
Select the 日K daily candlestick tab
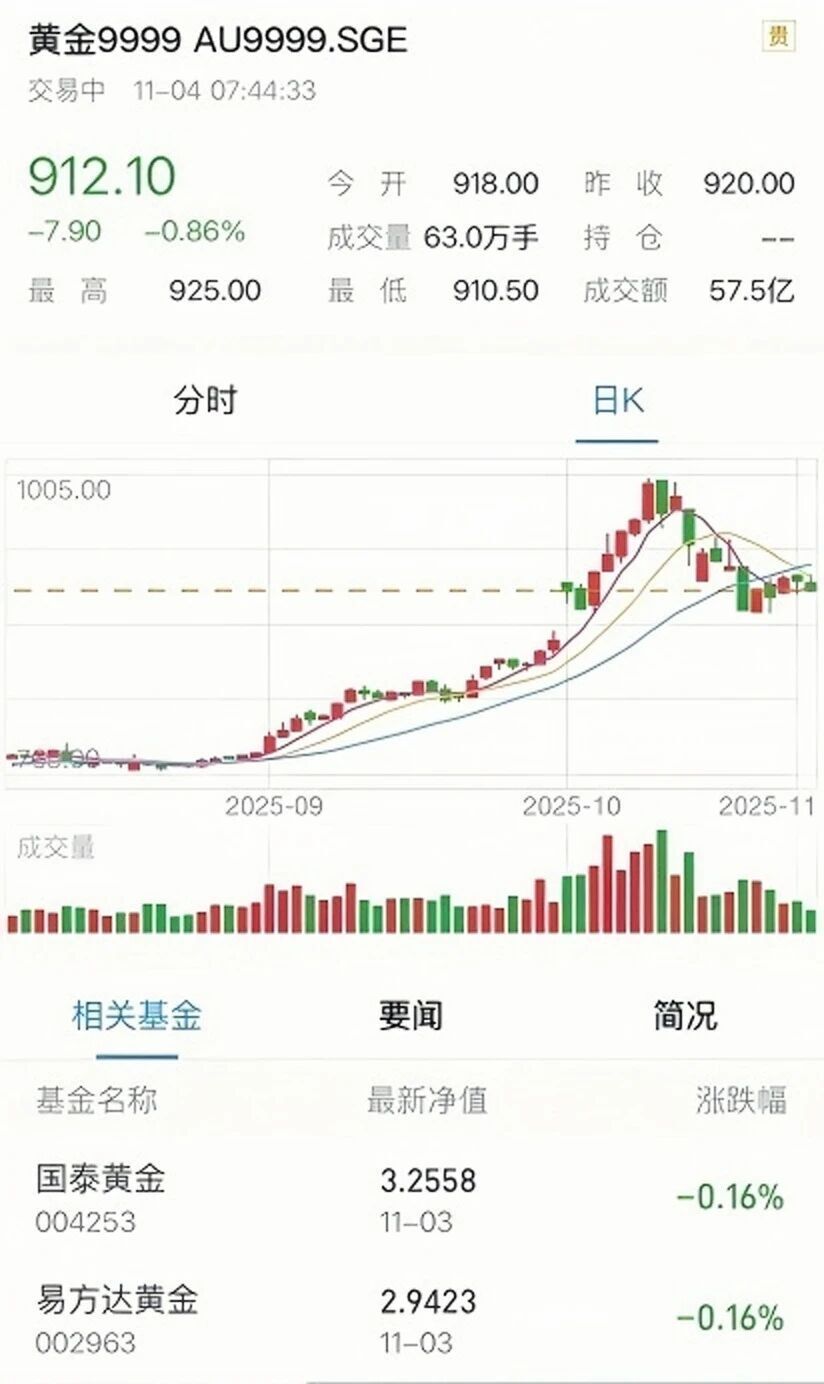coord(618,397)
